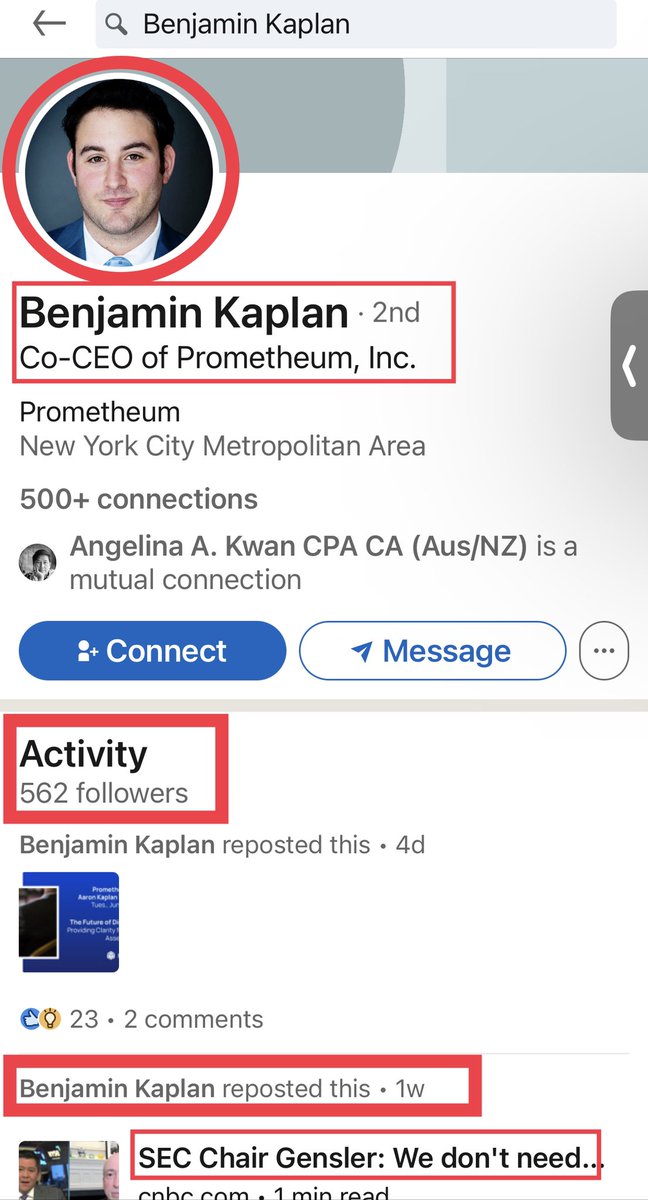Connect with Benjamin Kaplan
The height and width of the screenshot is (1200, 648).
152,651
